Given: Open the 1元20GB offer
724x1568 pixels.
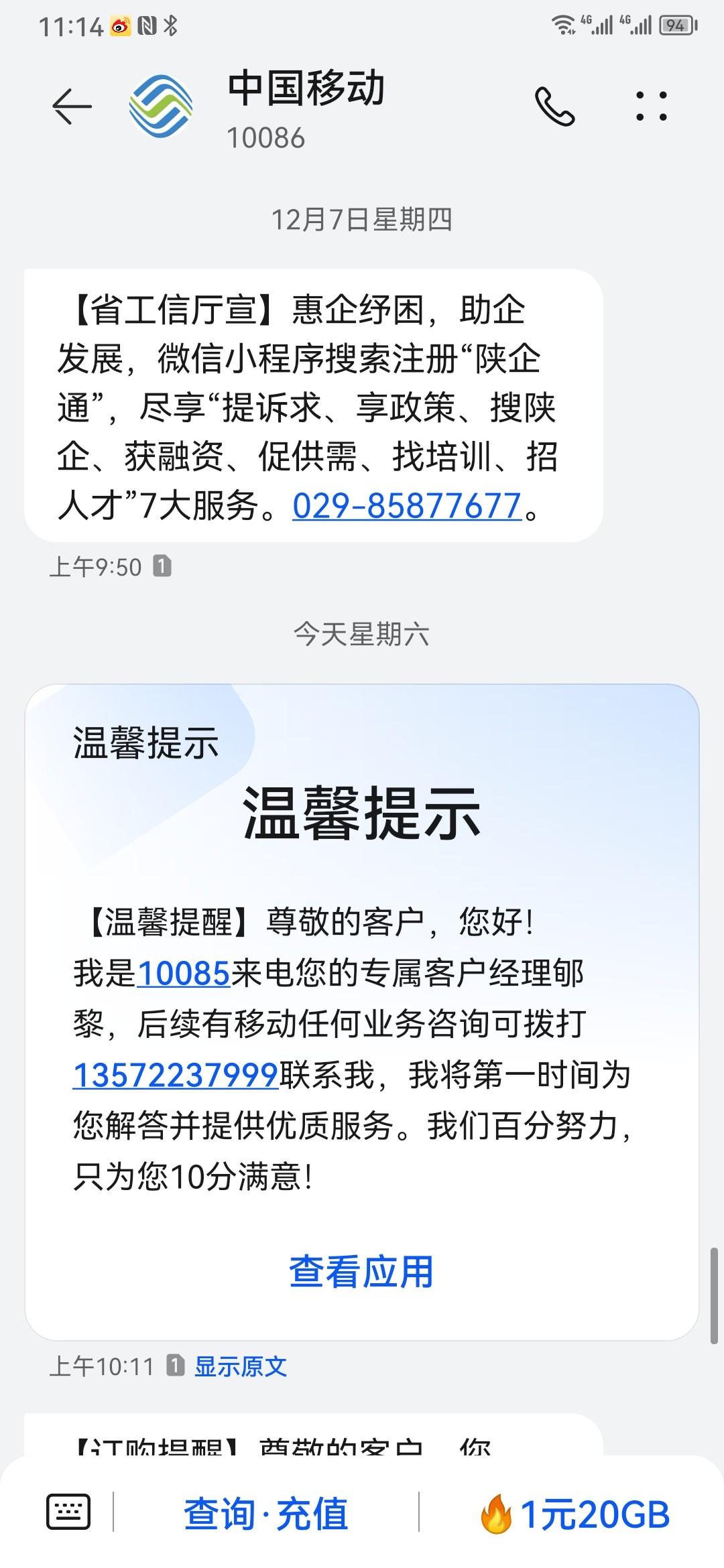Looking at the screenshot, I should [575, 1514].
